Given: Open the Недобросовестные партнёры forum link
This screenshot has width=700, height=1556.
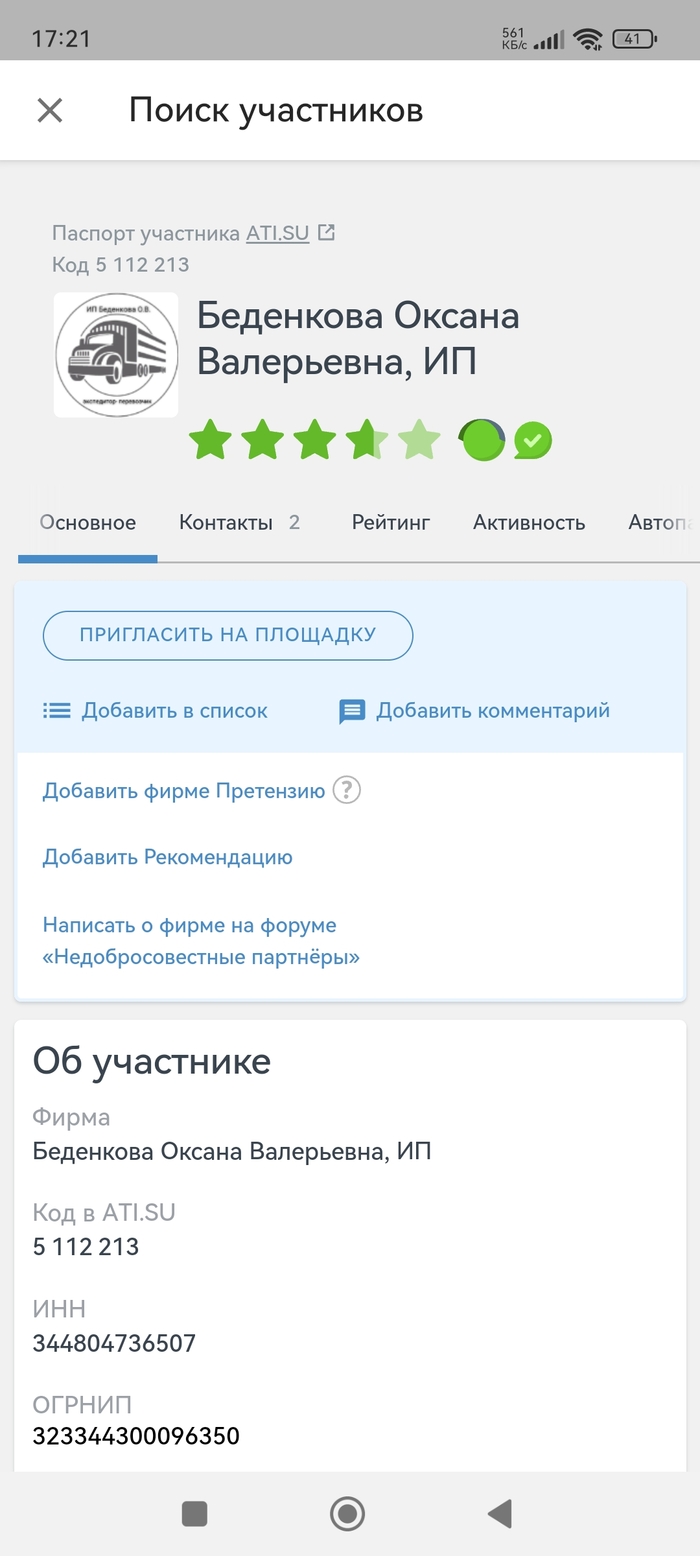Looking at the screenshot, I should [x=200, y=941].
